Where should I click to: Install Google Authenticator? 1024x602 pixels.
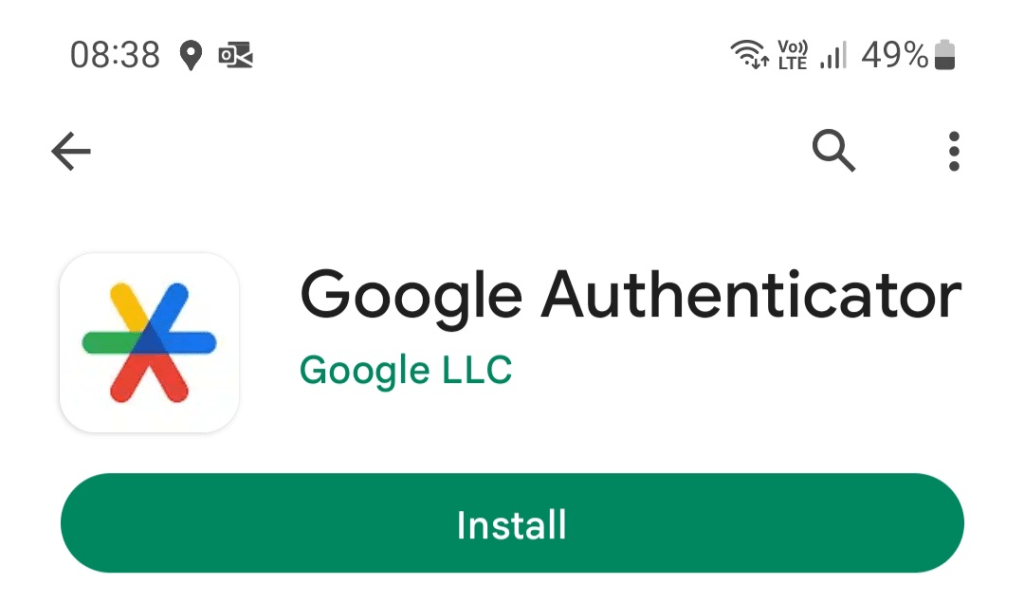pos(512,524)
